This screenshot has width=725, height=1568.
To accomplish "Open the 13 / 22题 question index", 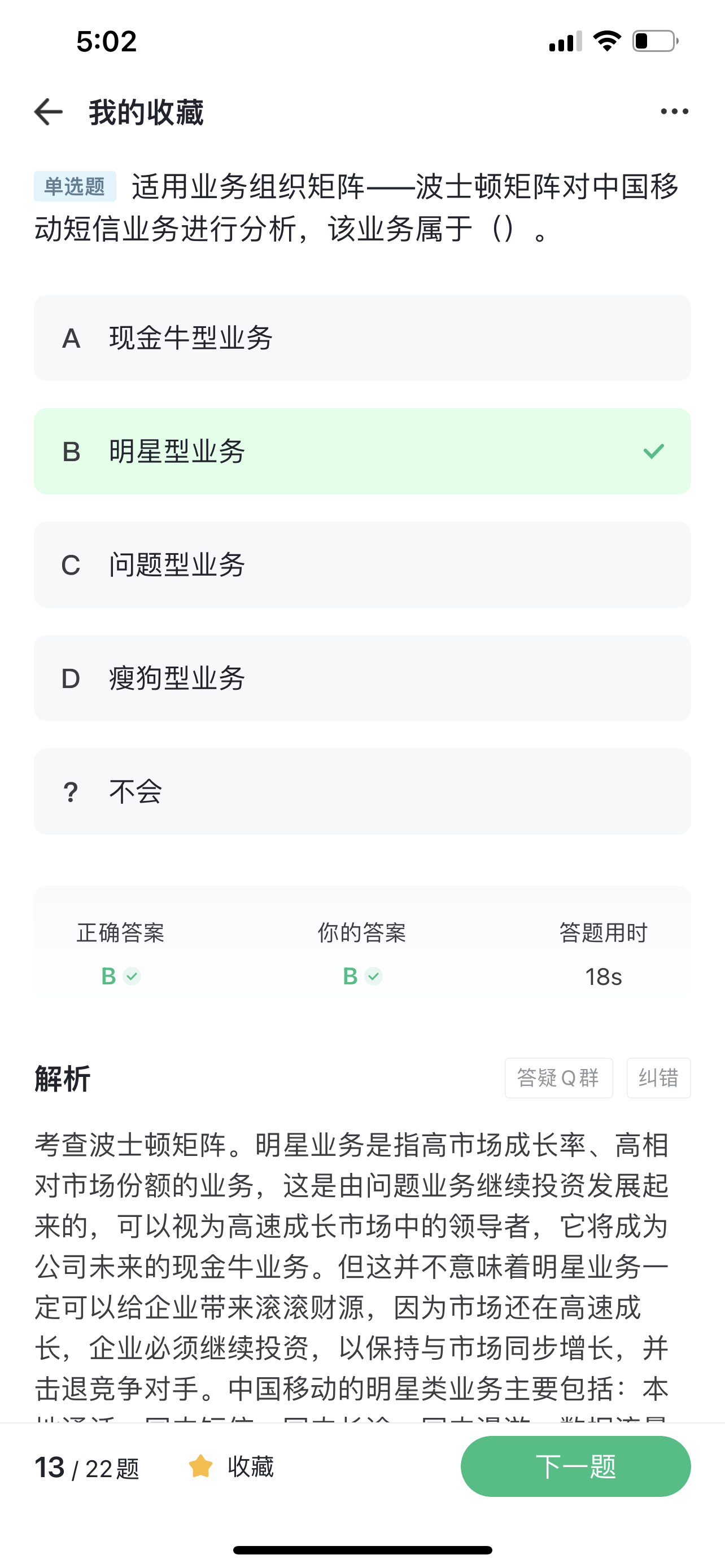I will [87, 1468].
